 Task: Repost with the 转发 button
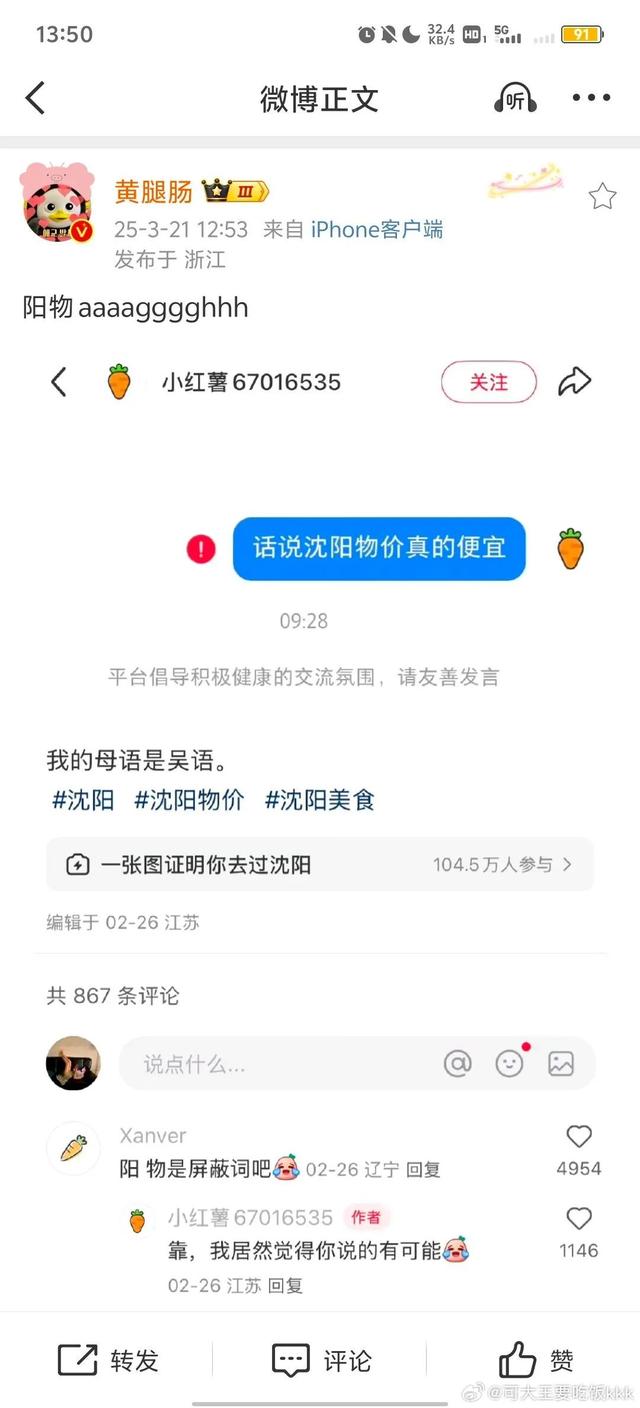(x=108, y=1360)
